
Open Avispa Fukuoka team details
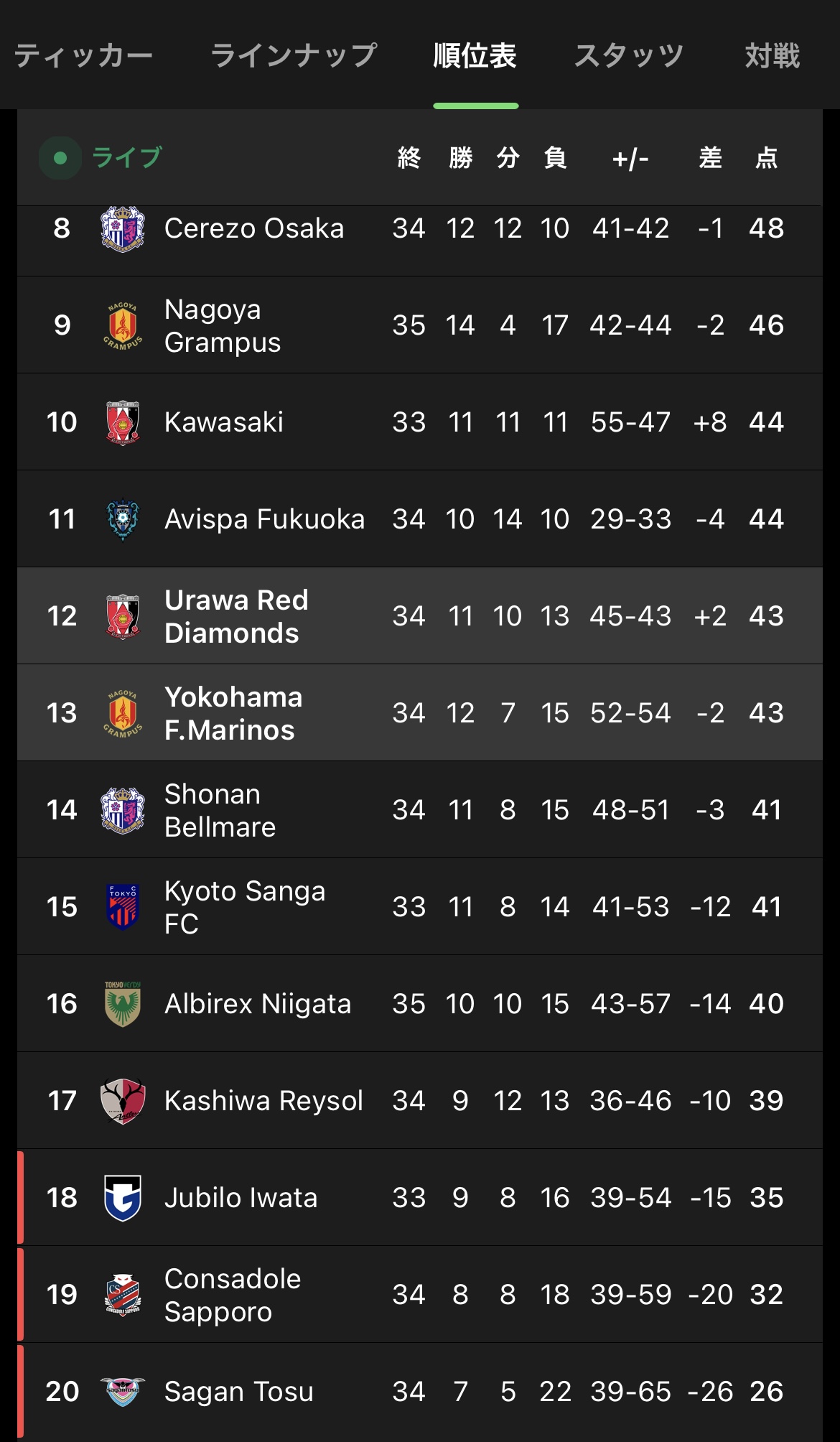419,518
